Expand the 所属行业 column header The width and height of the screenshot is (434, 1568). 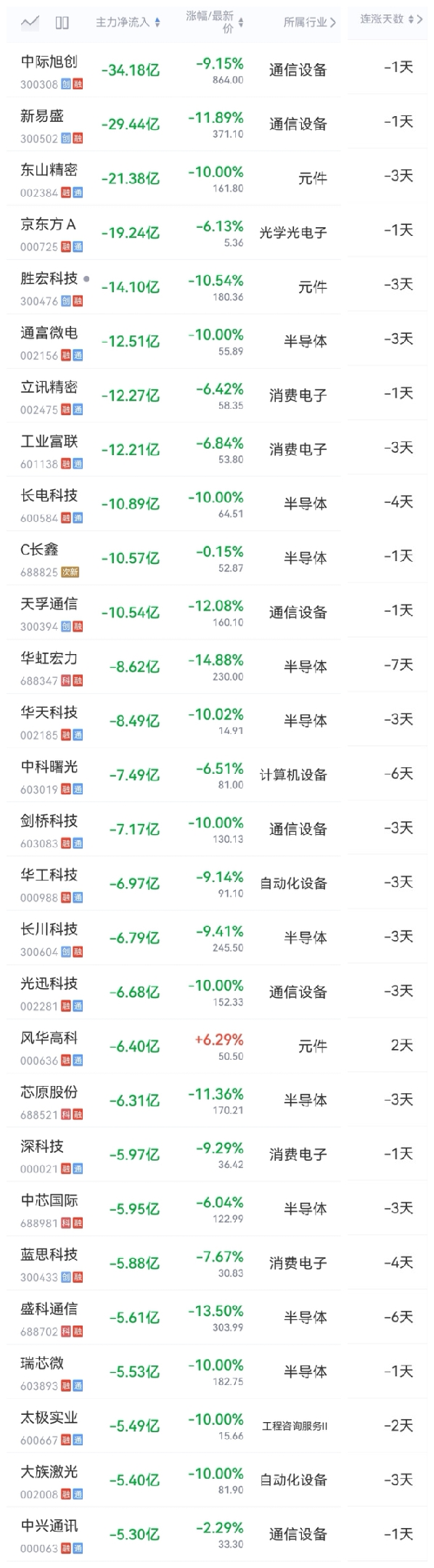[310, 23]
